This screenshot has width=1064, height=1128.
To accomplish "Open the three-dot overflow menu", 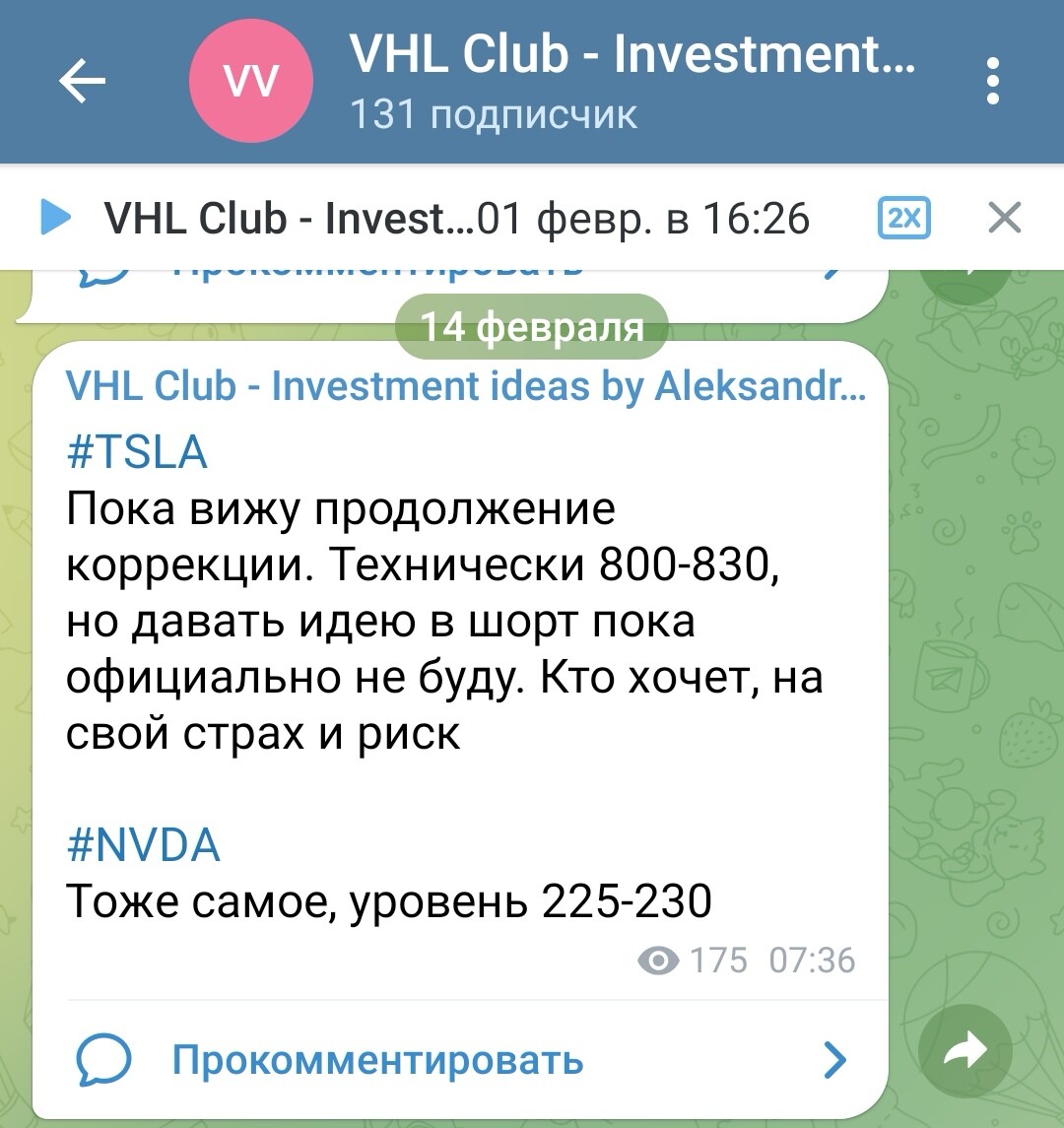I will tap(992, 81).
